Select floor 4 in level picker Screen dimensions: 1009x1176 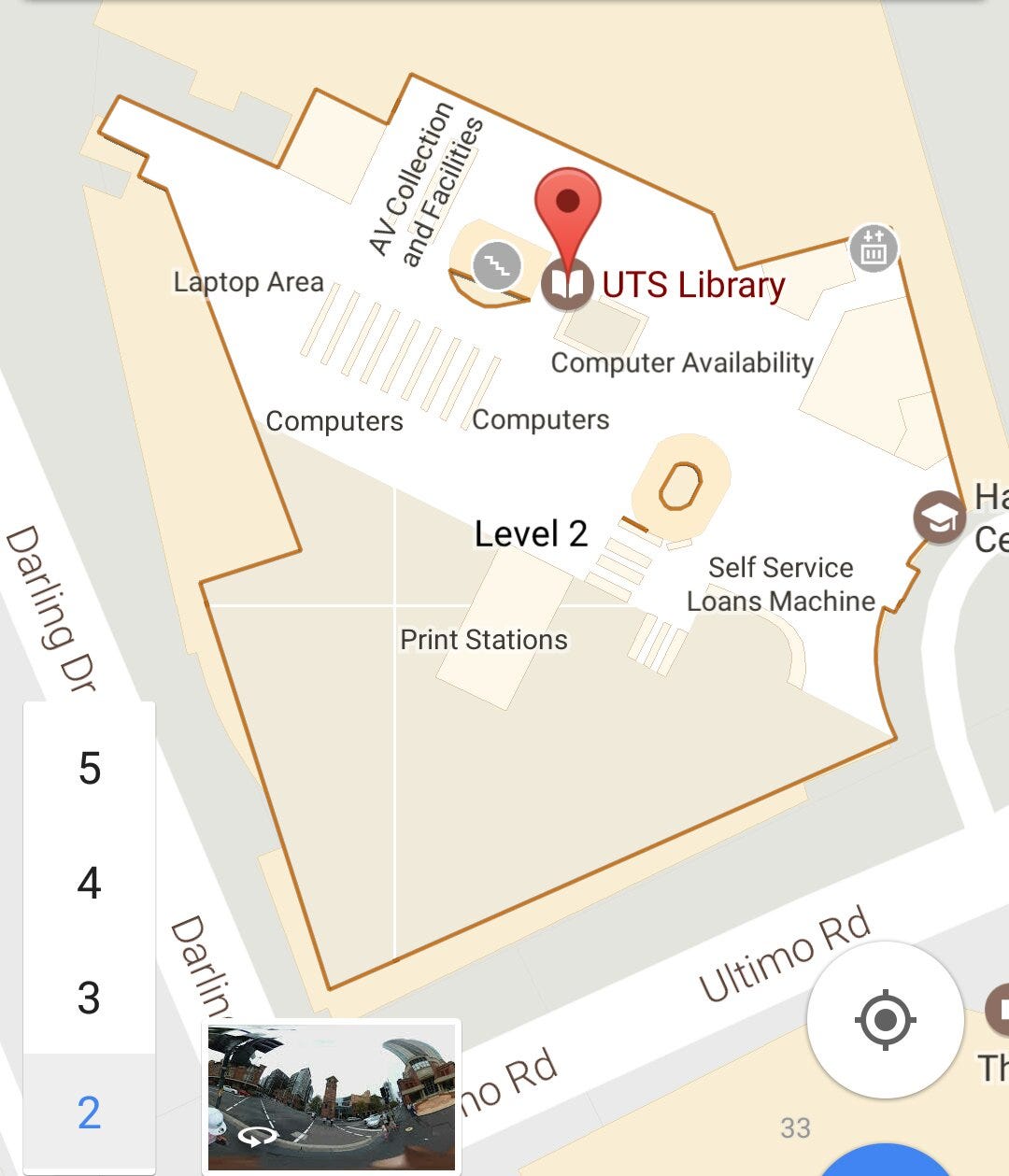tap(89, 883)
